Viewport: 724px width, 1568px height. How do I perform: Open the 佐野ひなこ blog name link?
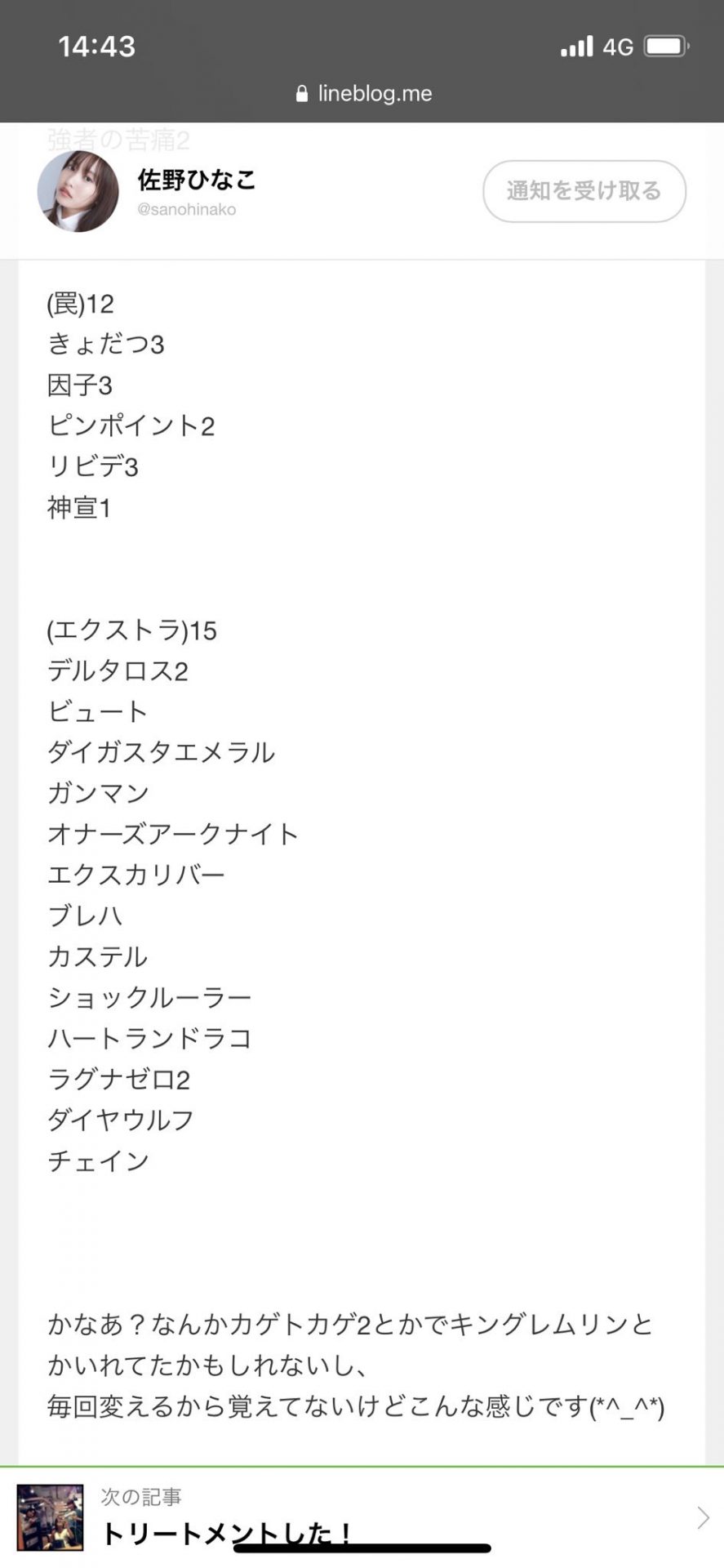197,180
